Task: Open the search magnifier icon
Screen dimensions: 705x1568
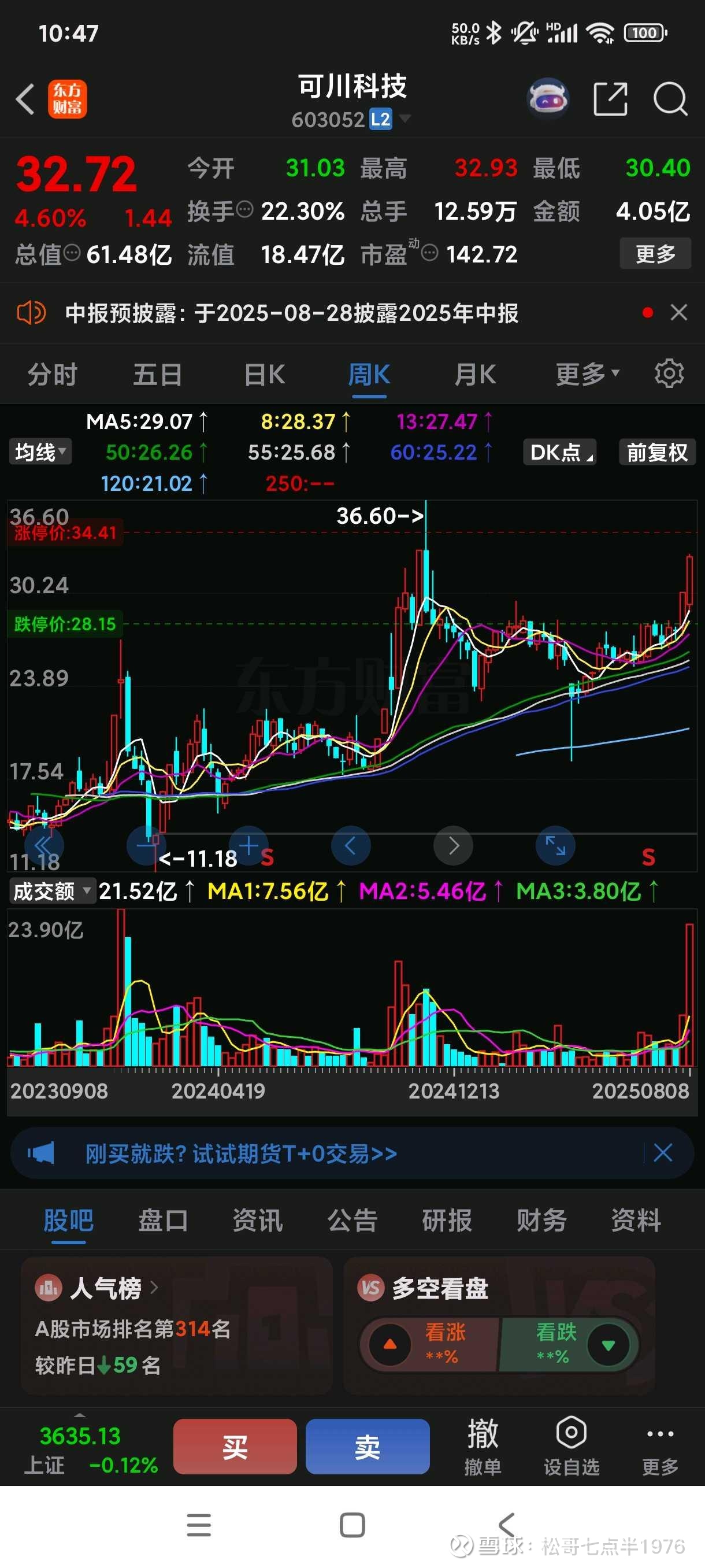Action: click(670, 99)
